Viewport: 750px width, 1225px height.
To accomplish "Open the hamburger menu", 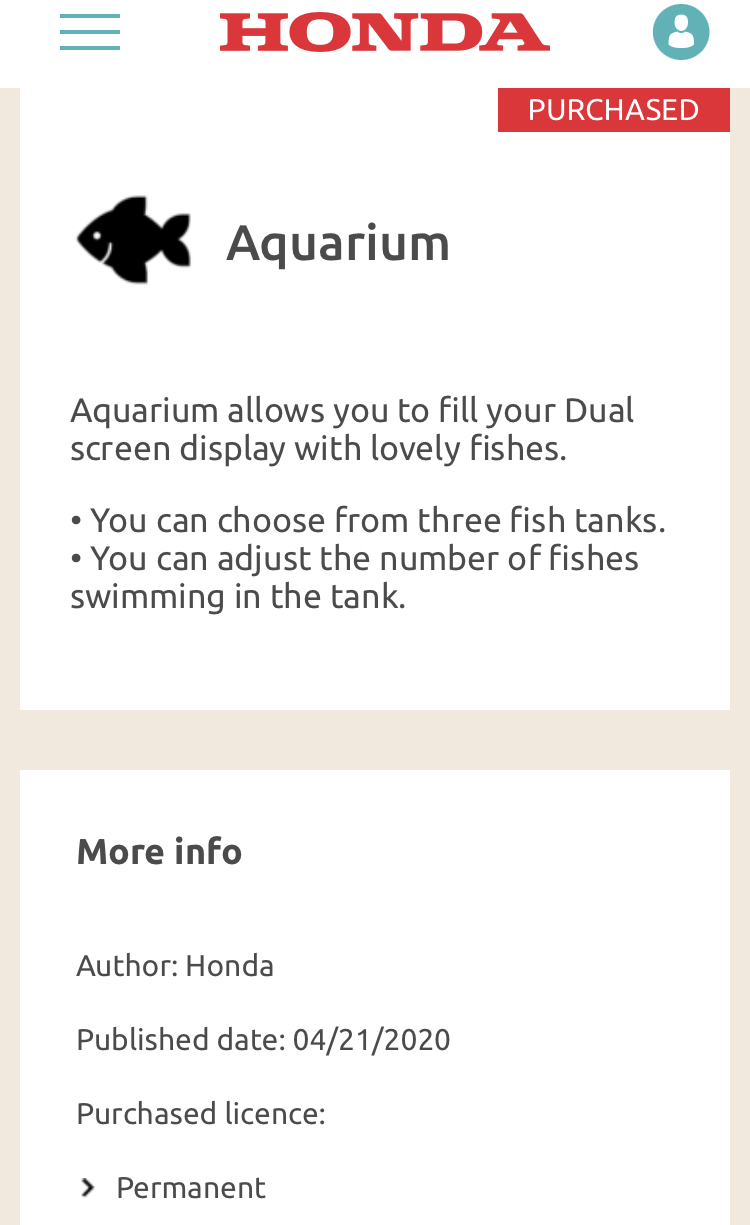I will coord(90,32).
